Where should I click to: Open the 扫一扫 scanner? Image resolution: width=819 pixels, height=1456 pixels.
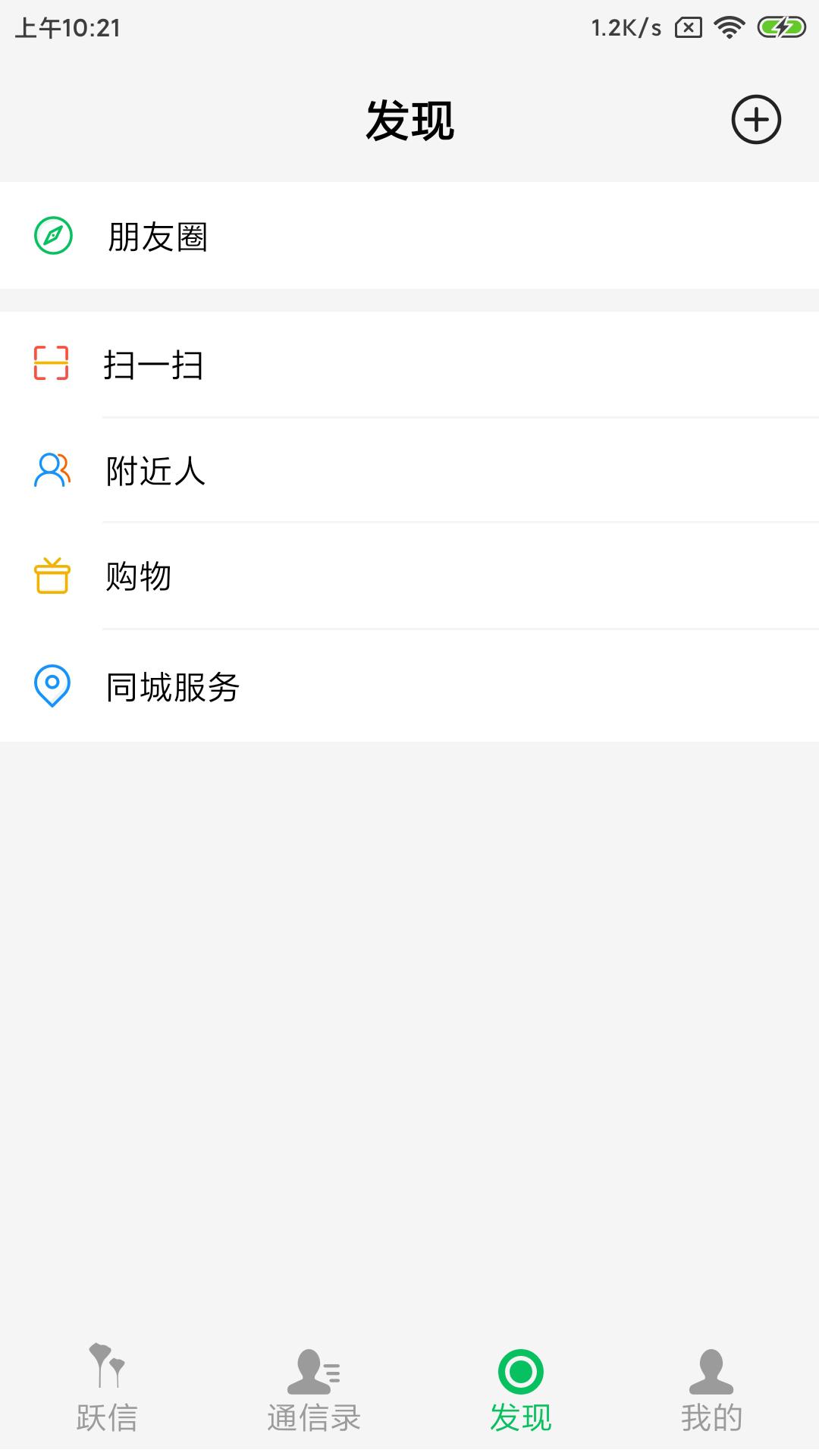click(409, 364)
